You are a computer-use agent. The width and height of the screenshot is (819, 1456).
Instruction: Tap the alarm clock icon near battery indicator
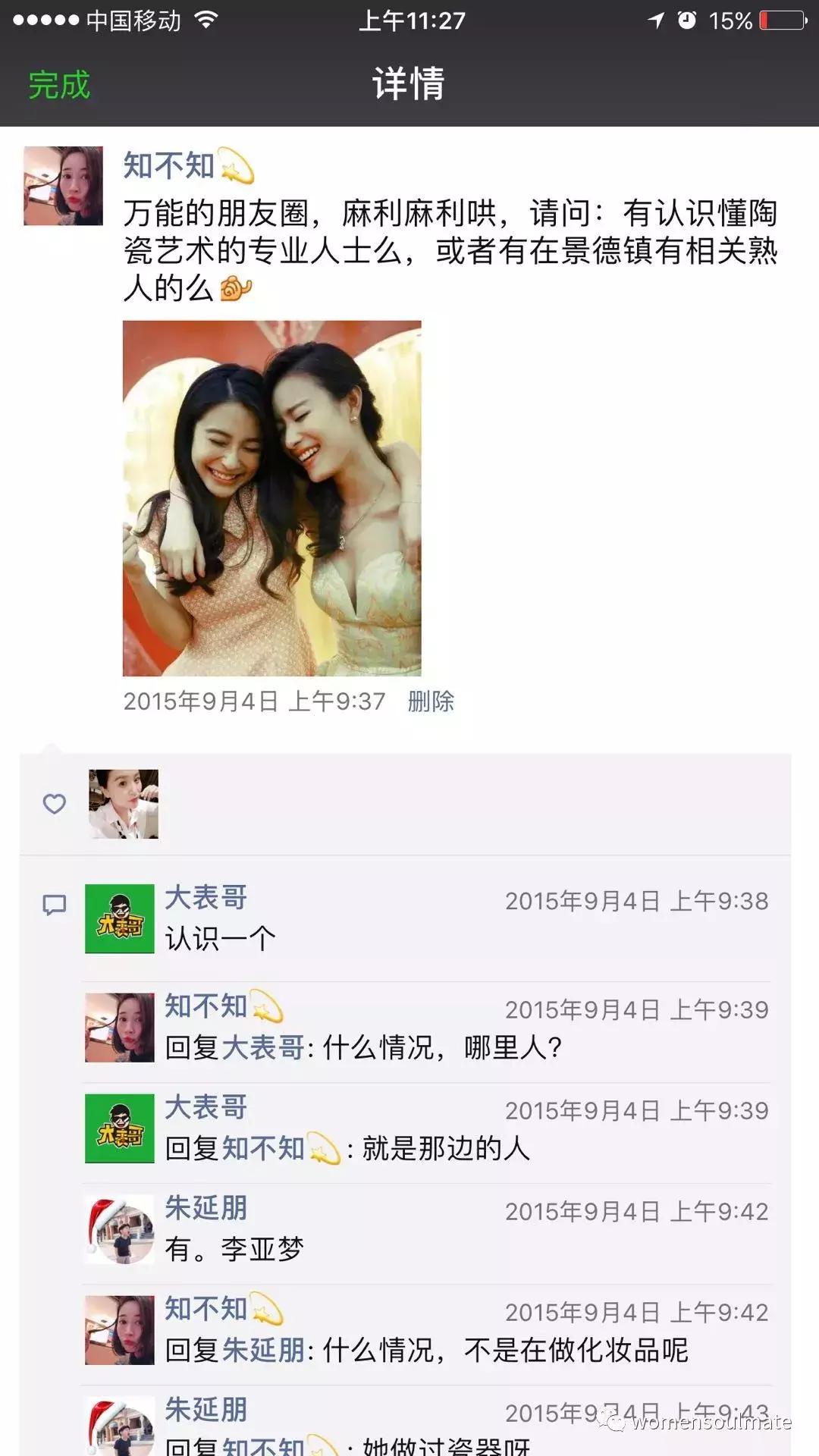point(686,20)
